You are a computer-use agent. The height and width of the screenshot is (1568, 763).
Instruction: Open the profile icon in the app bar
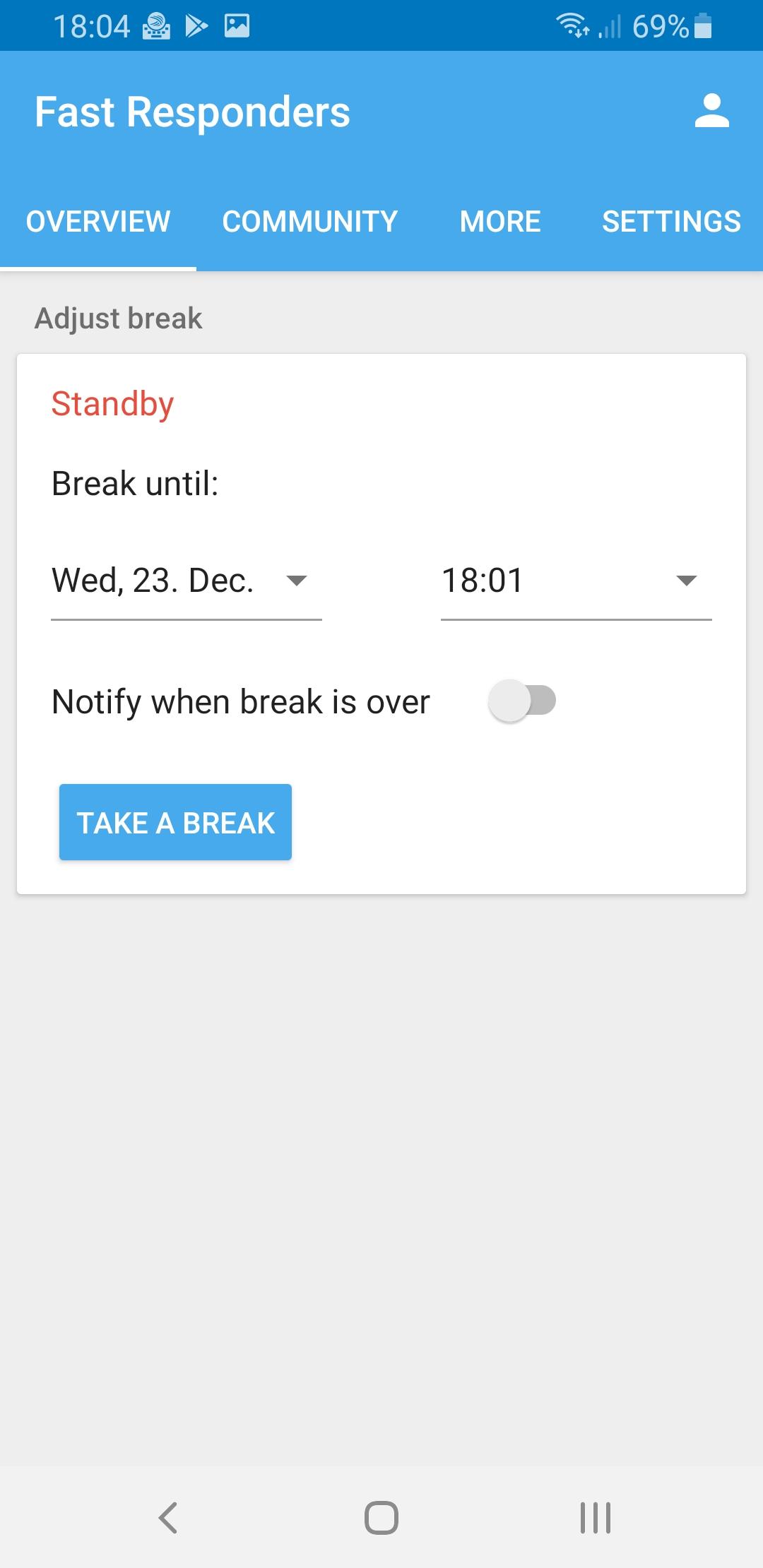[711, 112]
